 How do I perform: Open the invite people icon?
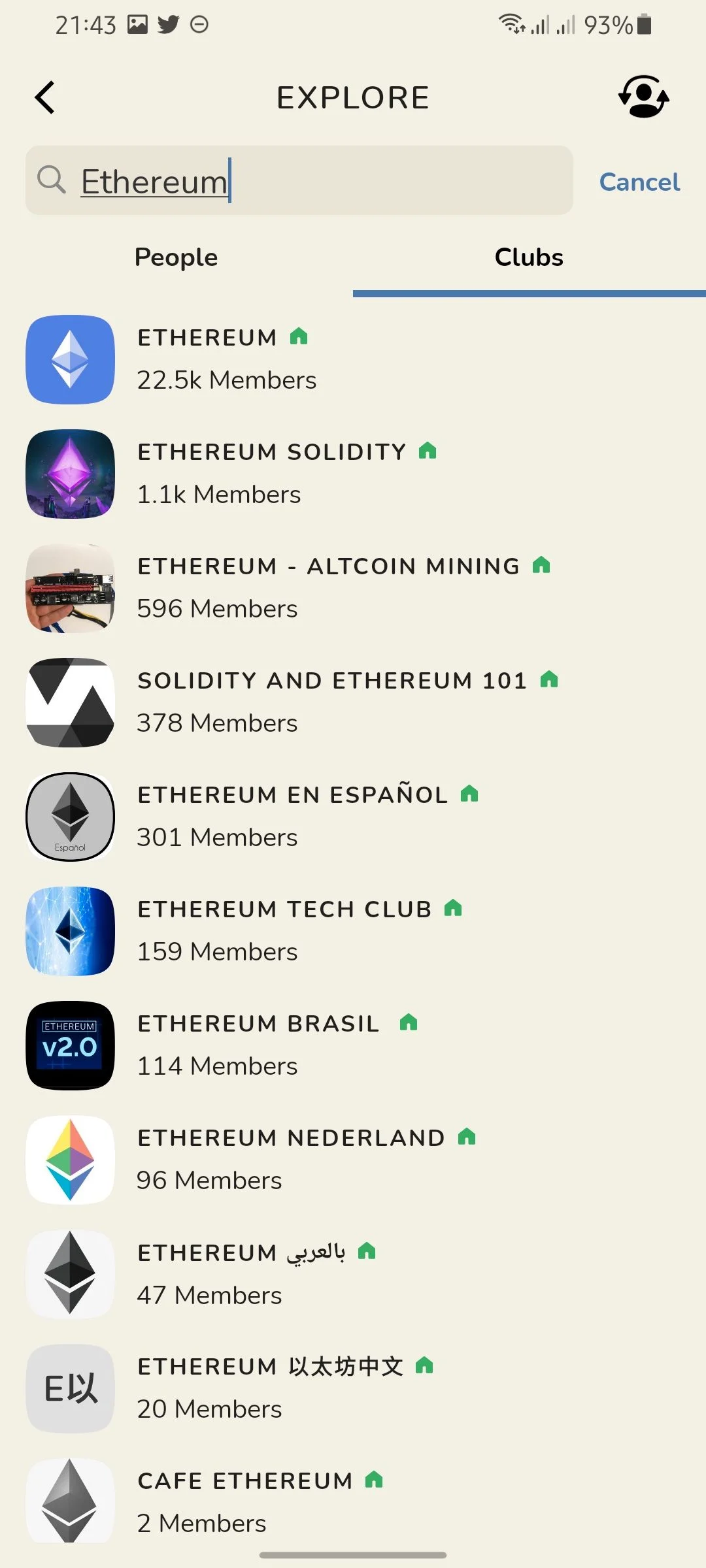pos(644,97)
